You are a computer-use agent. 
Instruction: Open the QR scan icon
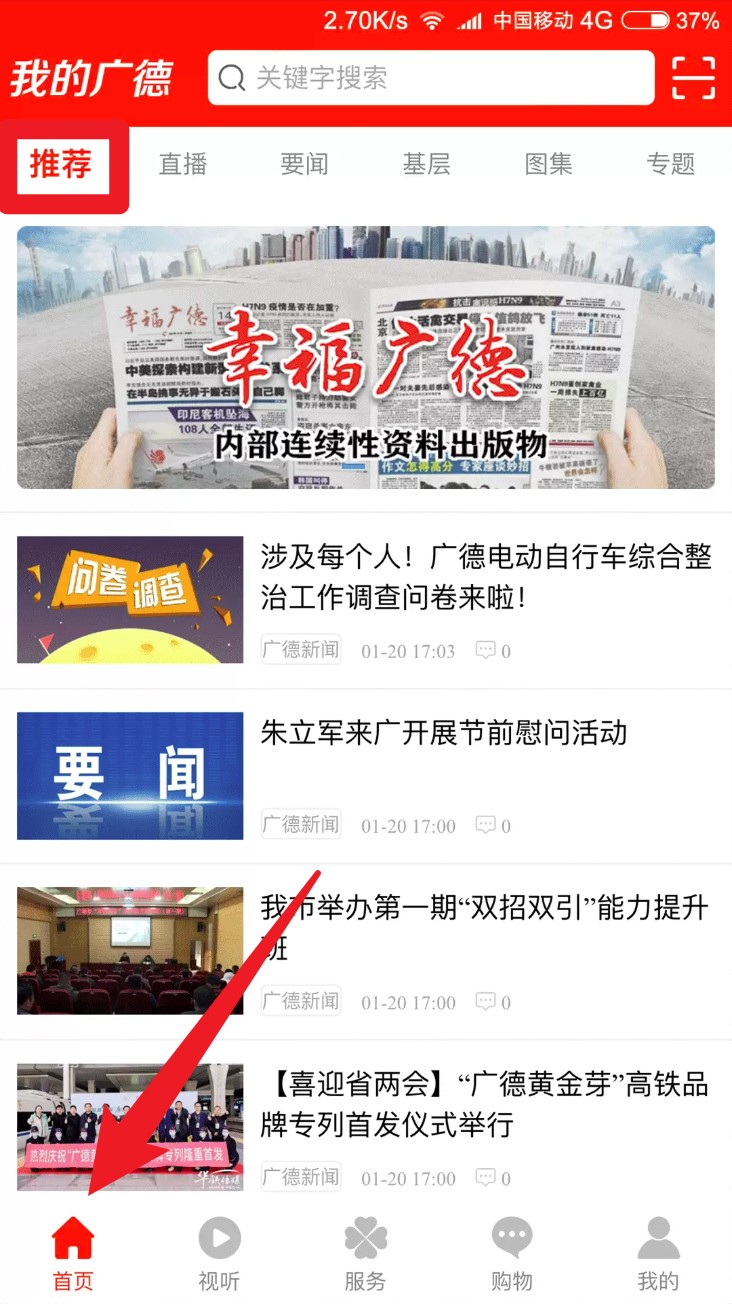(693, 78)
